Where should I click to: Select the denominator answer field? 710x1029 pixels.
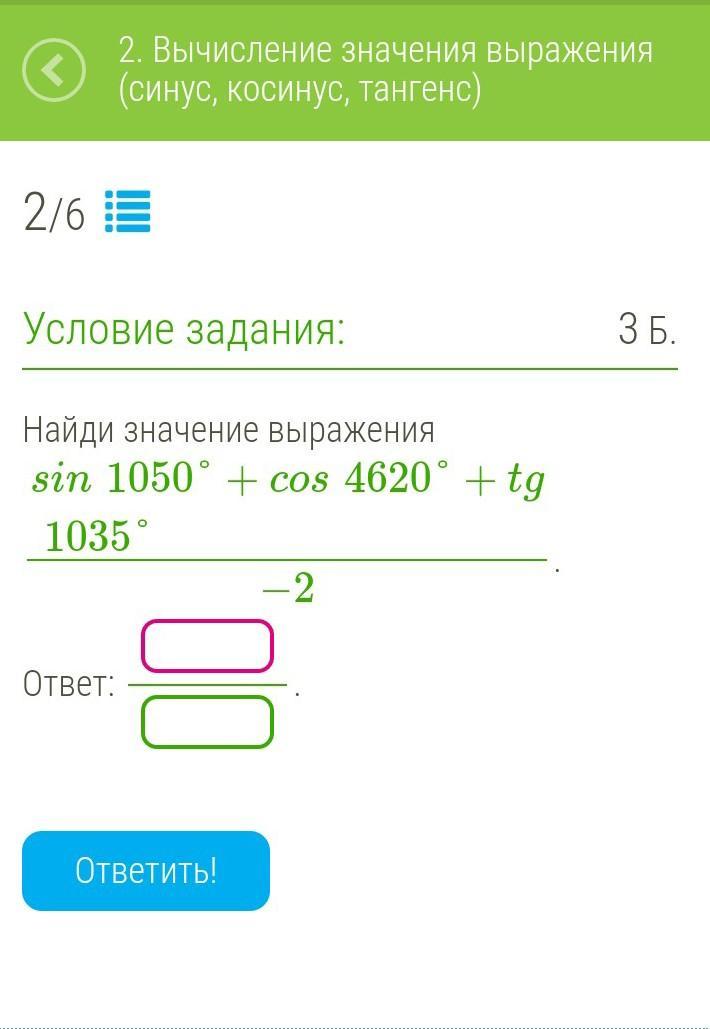point(207,722)
